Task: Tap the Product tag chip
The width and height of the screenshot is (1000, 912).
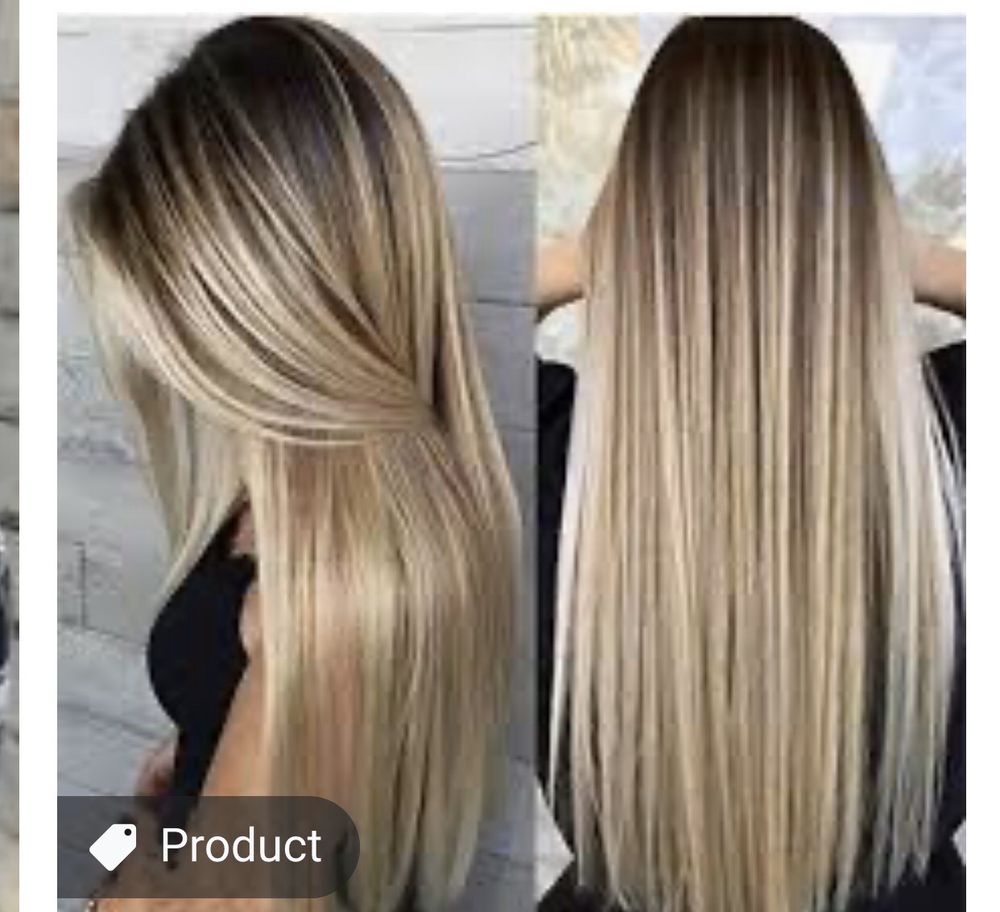Action: [208, 846]
